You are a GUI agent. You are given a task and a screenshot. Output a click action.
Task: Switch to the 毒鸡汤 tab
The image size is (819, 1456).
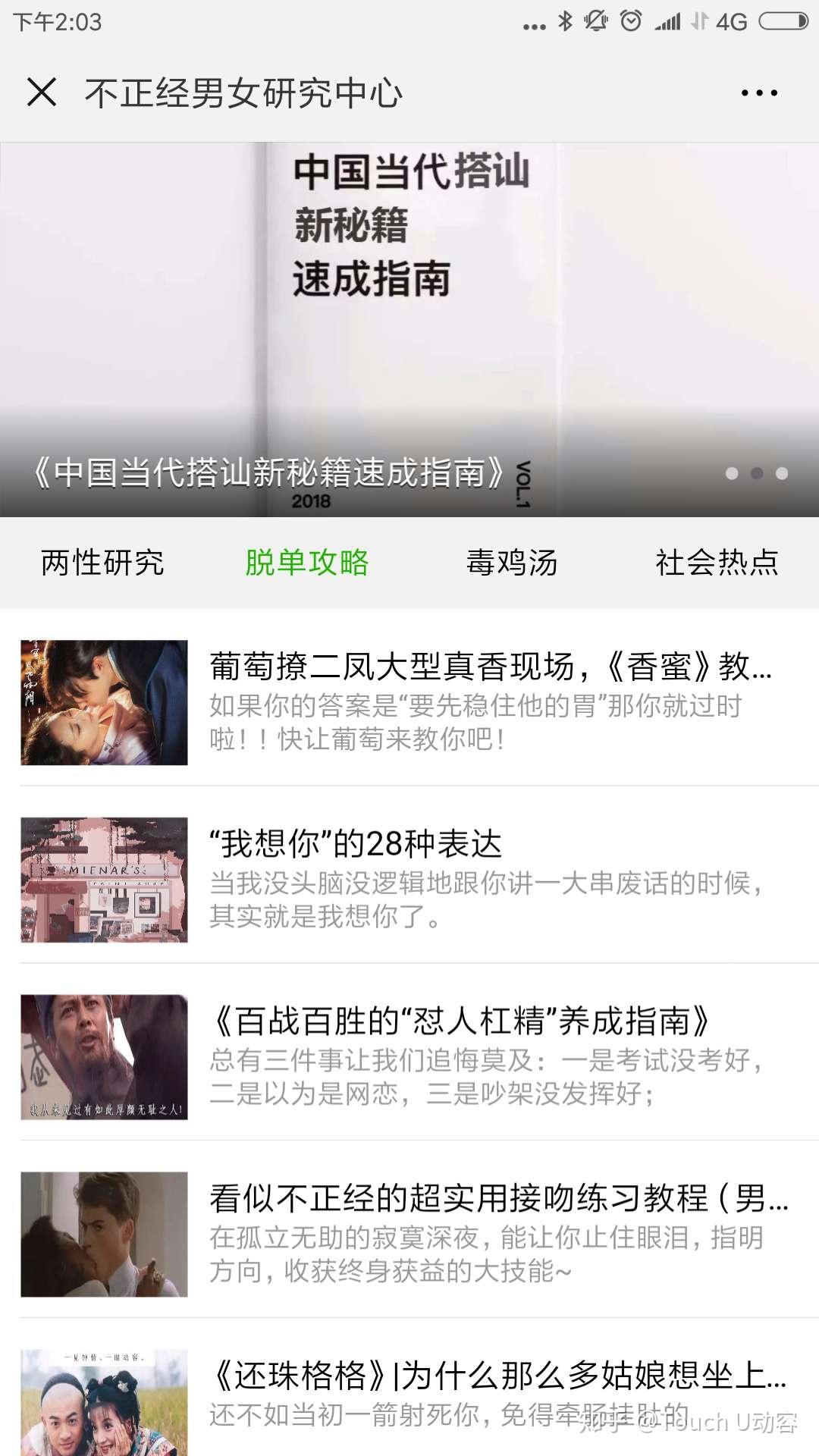pyautogui.click(x=512, y=563)
